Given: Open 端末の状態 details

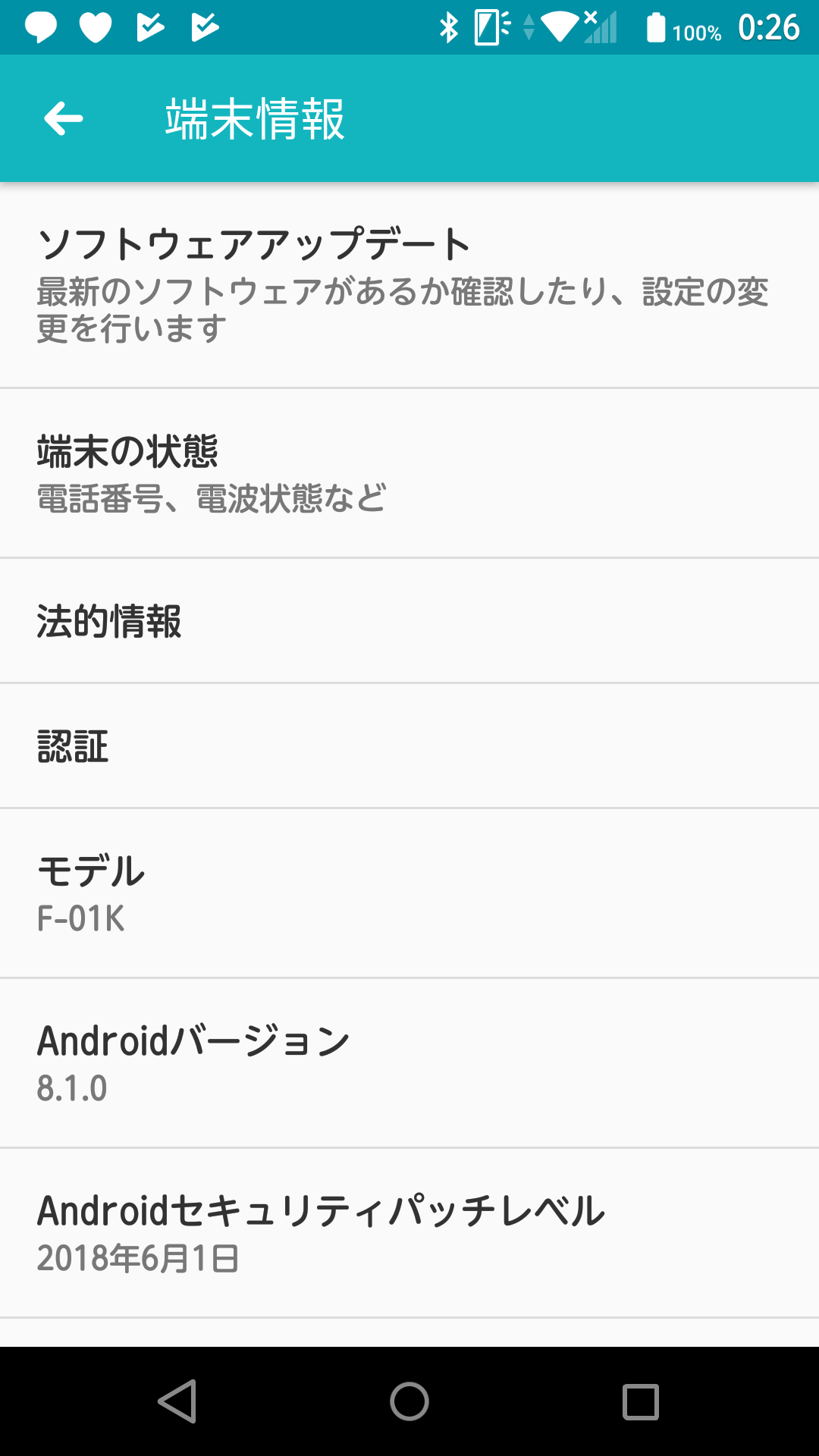Looking at the screenshot, I should [x=409, y=473].
